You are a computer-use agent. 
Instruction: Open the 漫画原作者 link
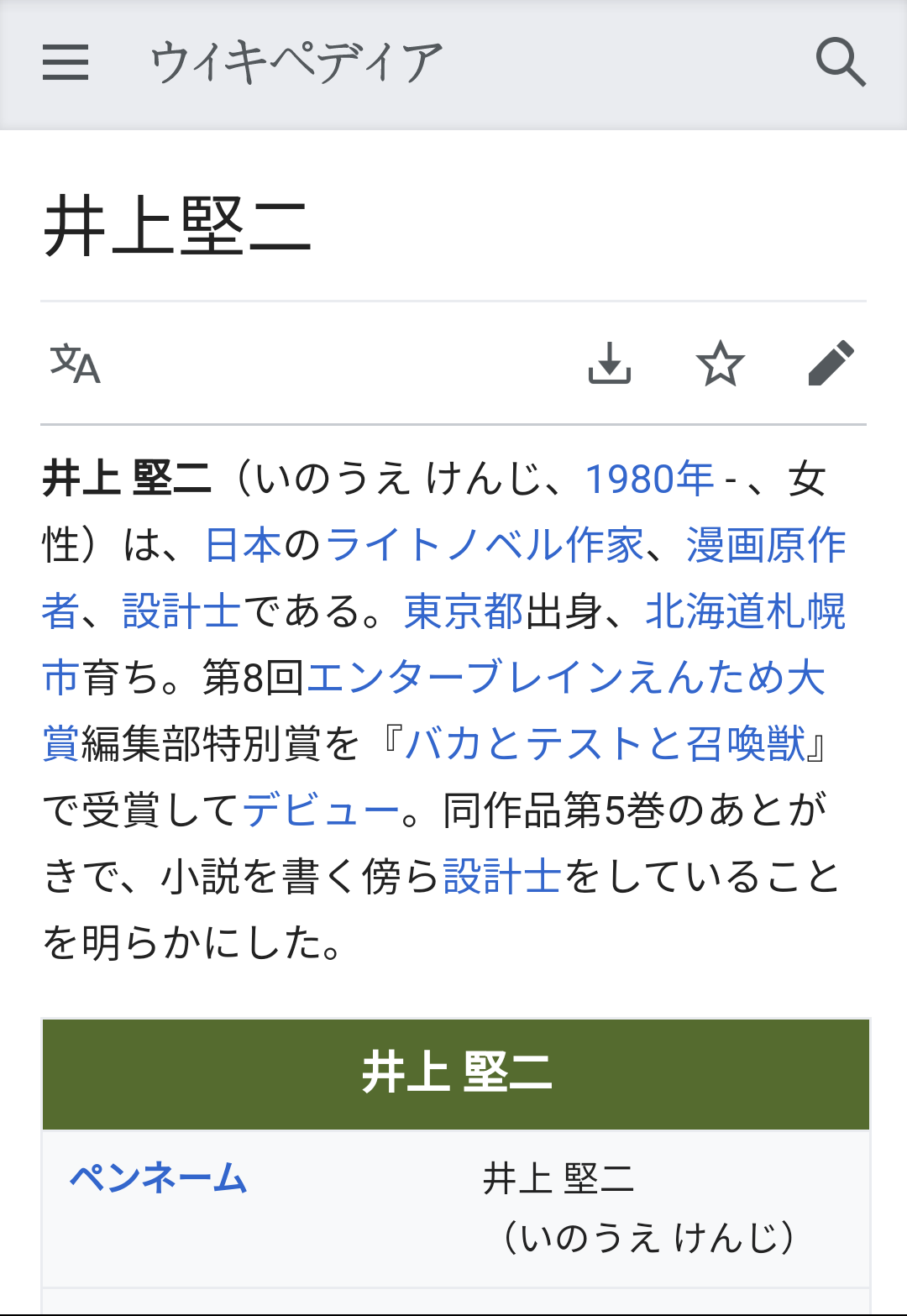[x=765, y=545]
